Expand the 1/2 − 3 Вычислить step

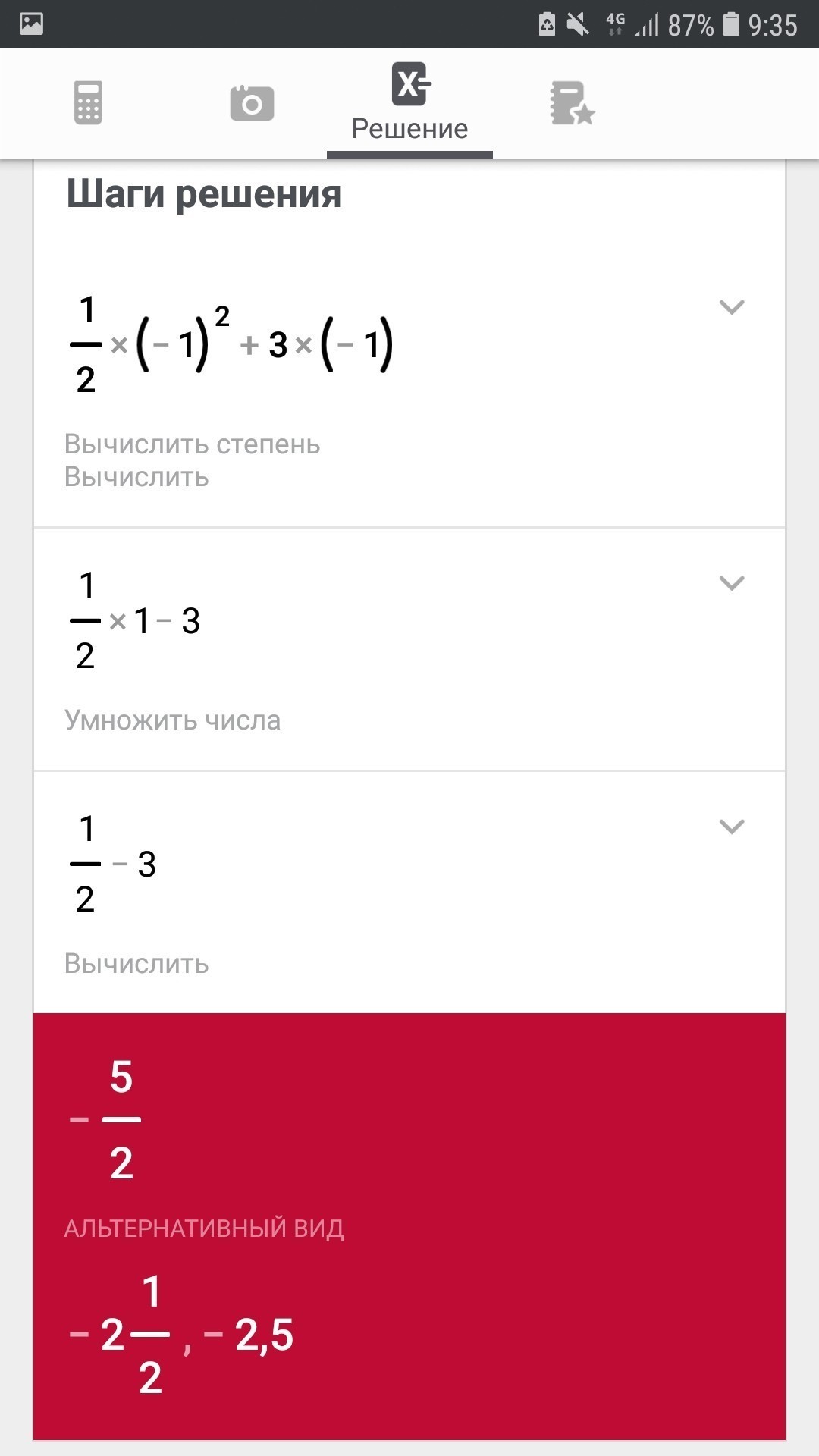coord(732,827)
